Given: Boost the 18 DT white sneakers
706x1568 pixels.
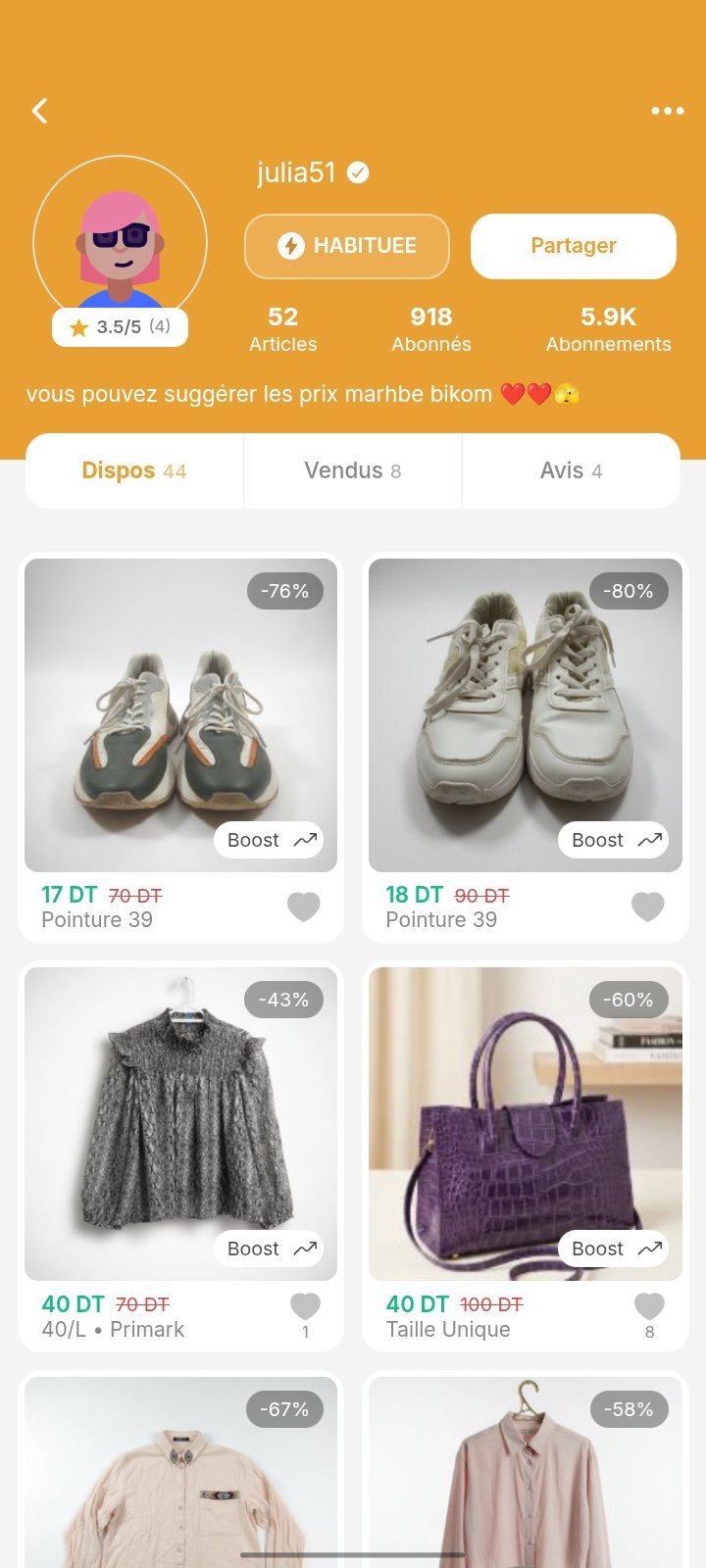Looking at the screenshot, I should [614, 840].
